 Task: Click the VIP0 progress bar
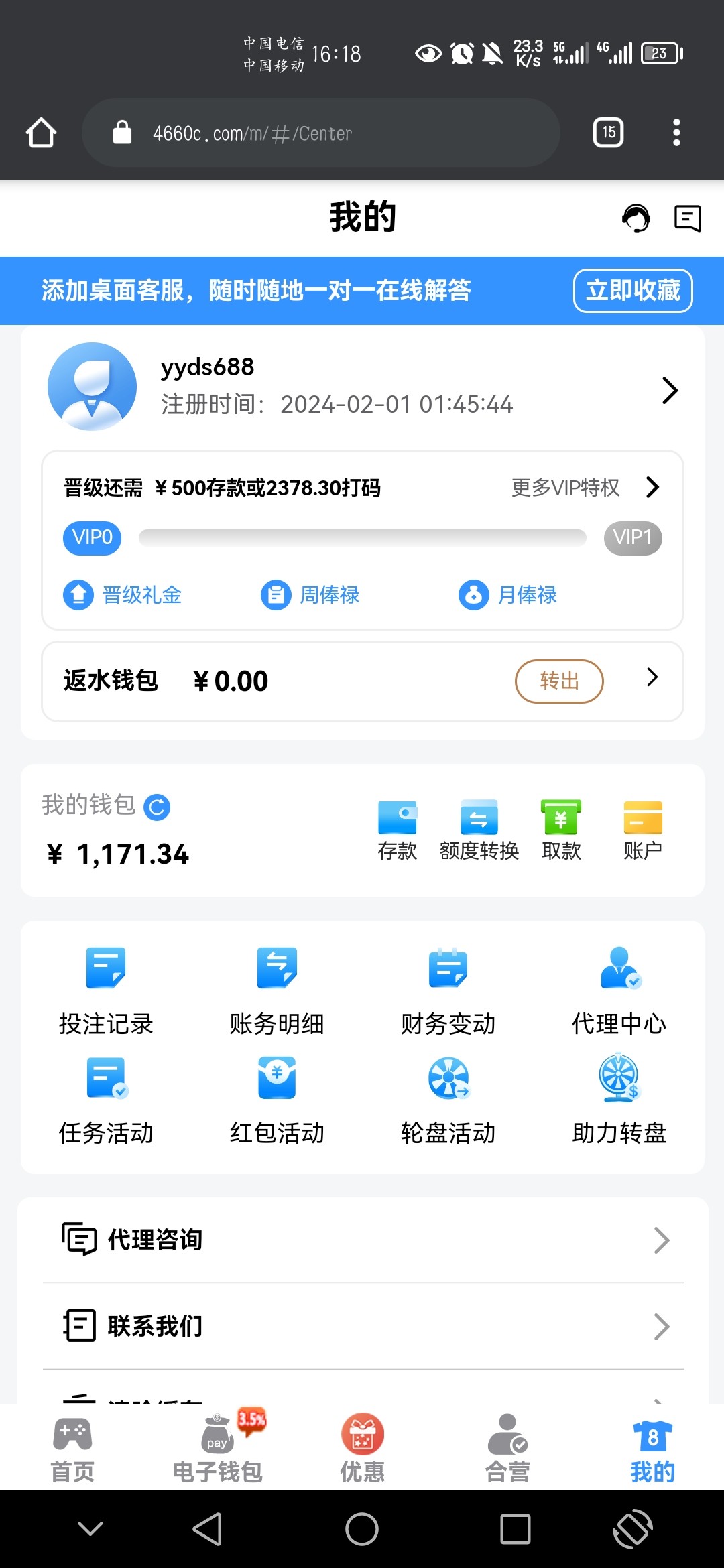[362, 537]
